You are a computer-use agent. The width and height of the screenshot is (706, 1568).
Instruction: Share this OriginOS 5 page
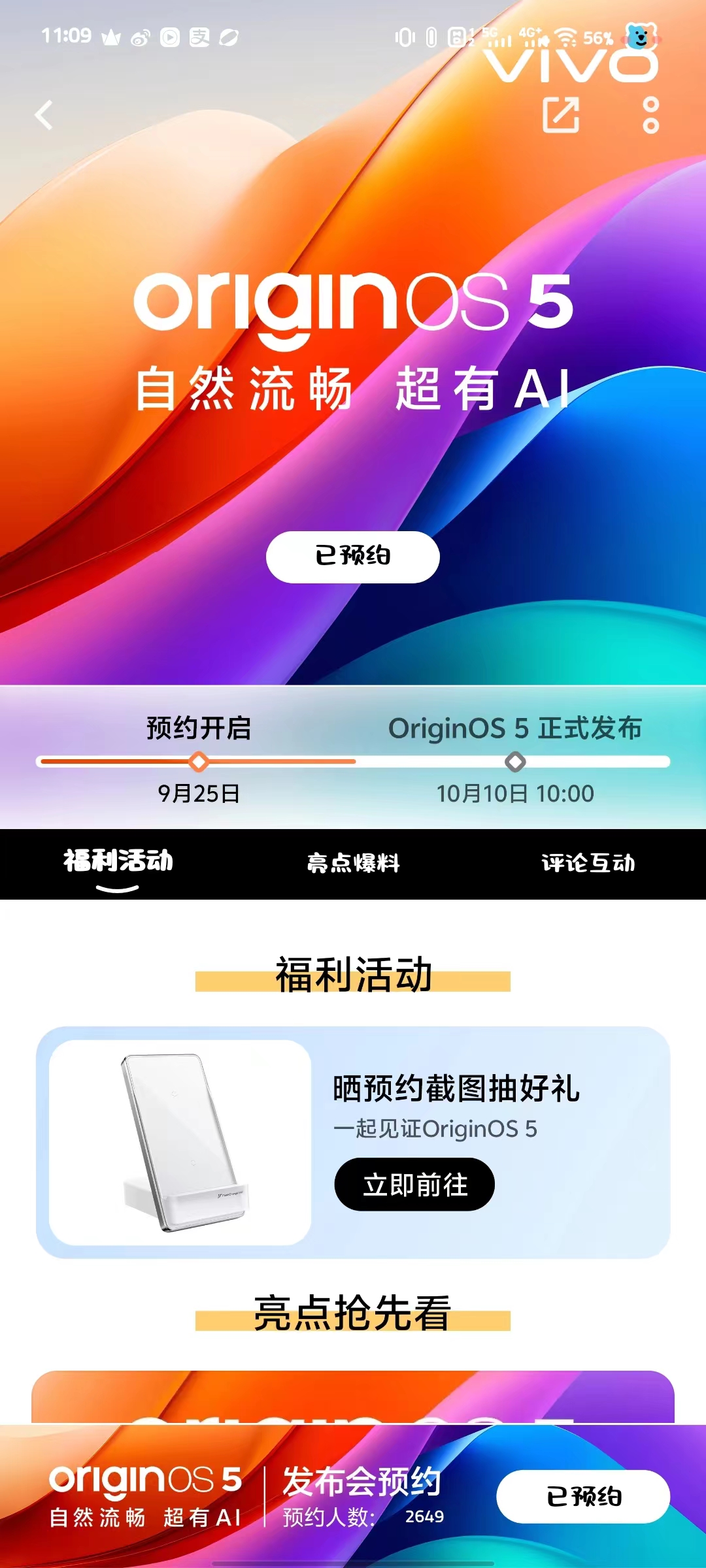[x=561, y=115]
